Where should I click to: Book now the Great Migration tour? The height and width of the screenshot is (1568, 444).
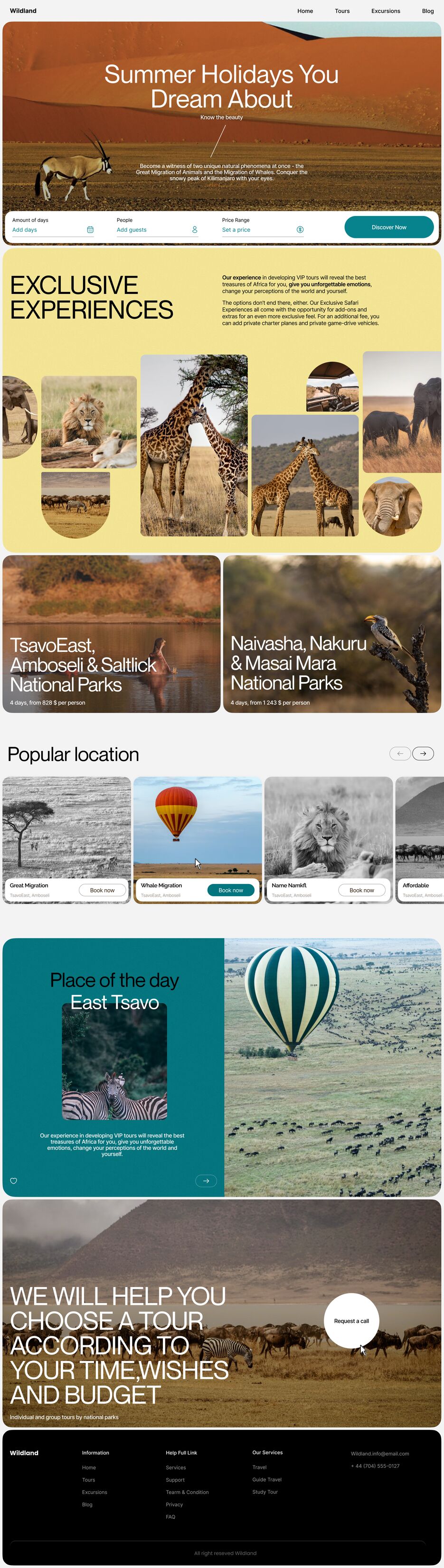pos(102,890)
